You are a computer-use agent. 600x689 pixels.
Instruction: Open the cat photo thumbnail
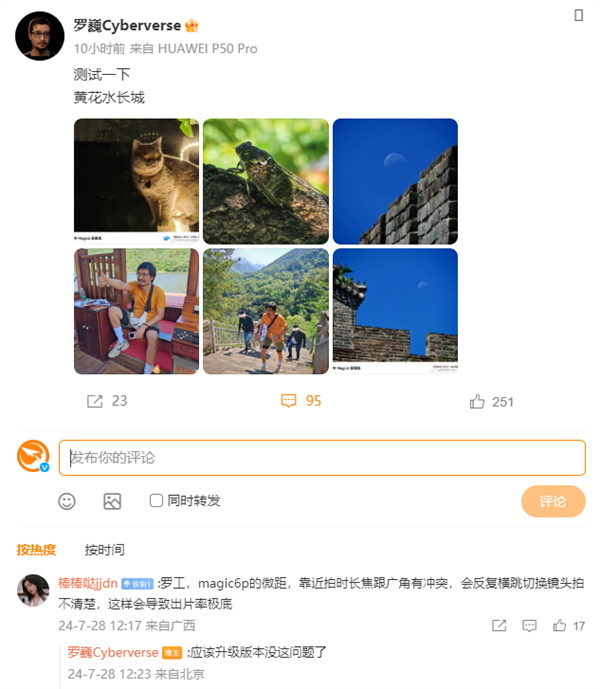tap(136, 181)
